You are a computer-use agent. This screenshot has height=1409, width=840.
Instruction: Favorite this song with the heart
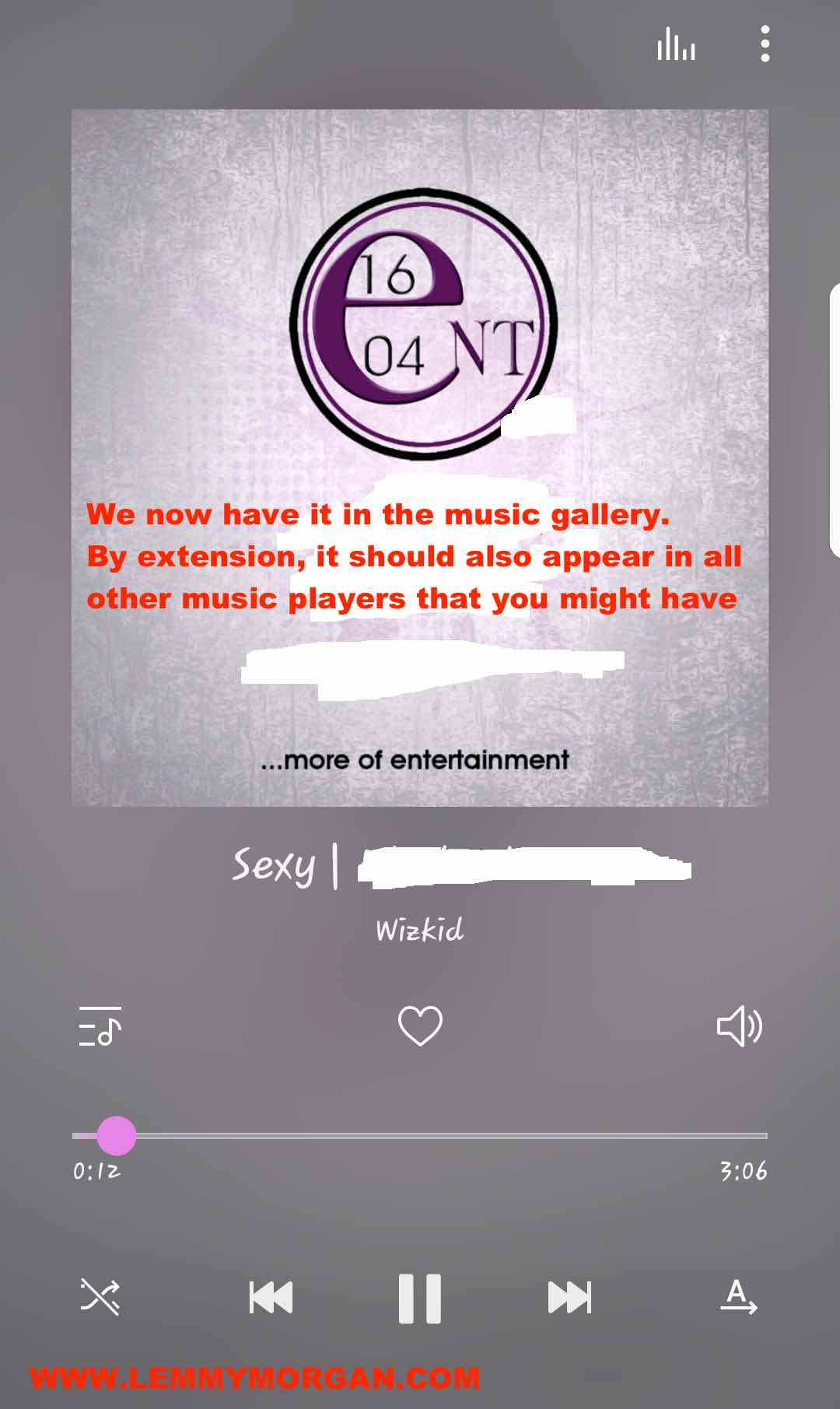coord(420,1025)
